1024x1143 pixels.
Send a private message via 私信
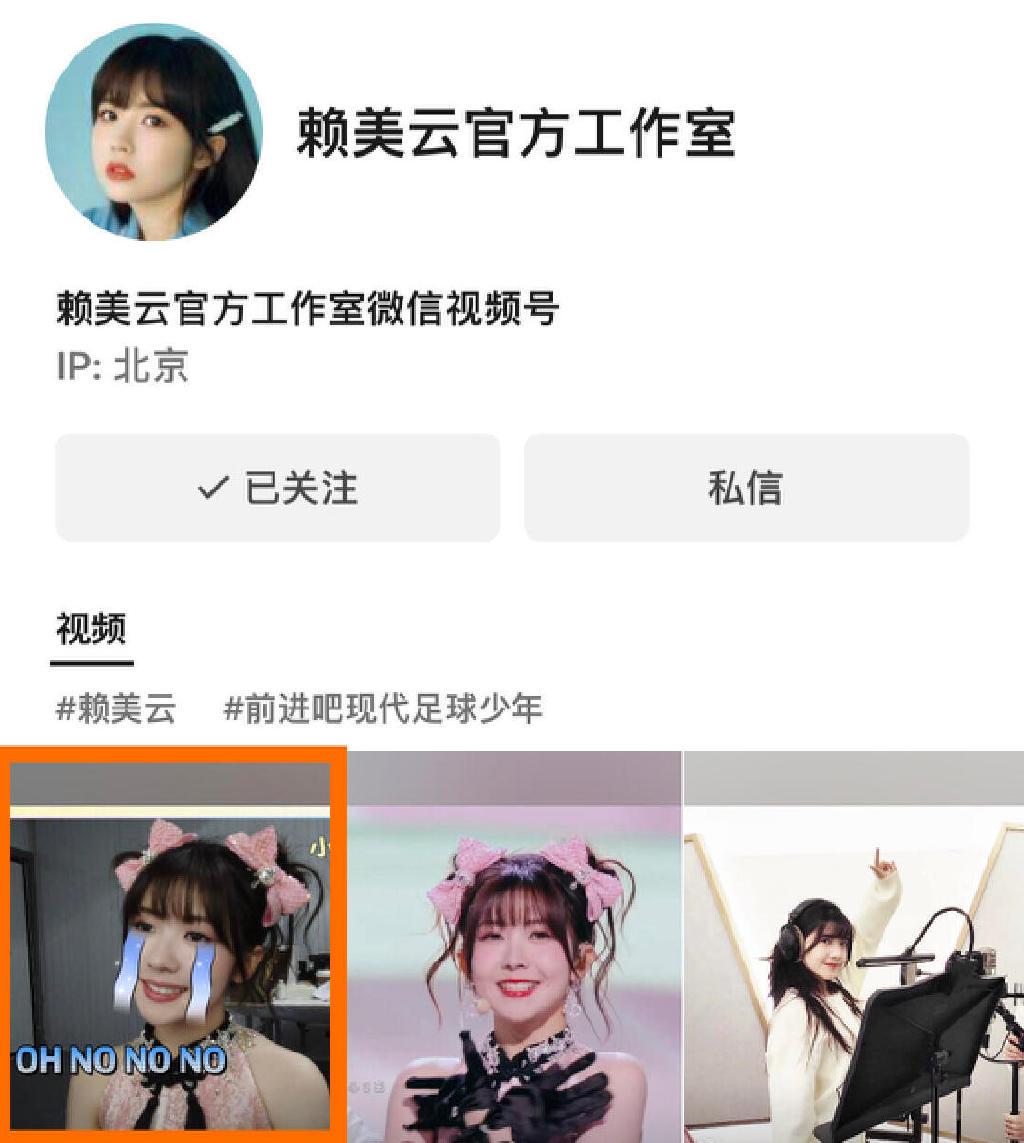click(x=746, y=488)
